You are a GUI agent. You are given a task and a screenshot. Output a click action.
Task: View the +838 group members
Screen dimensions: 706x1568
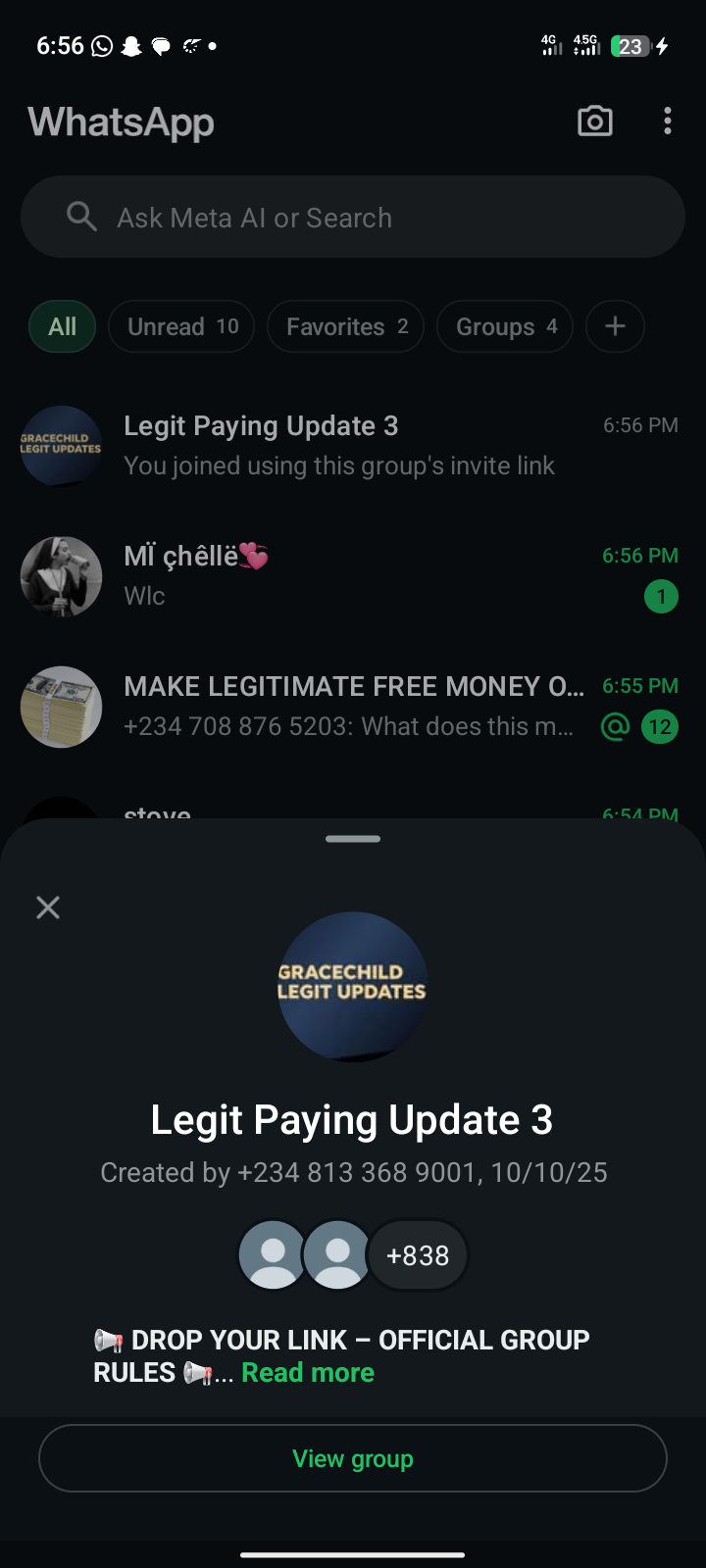418,1255
